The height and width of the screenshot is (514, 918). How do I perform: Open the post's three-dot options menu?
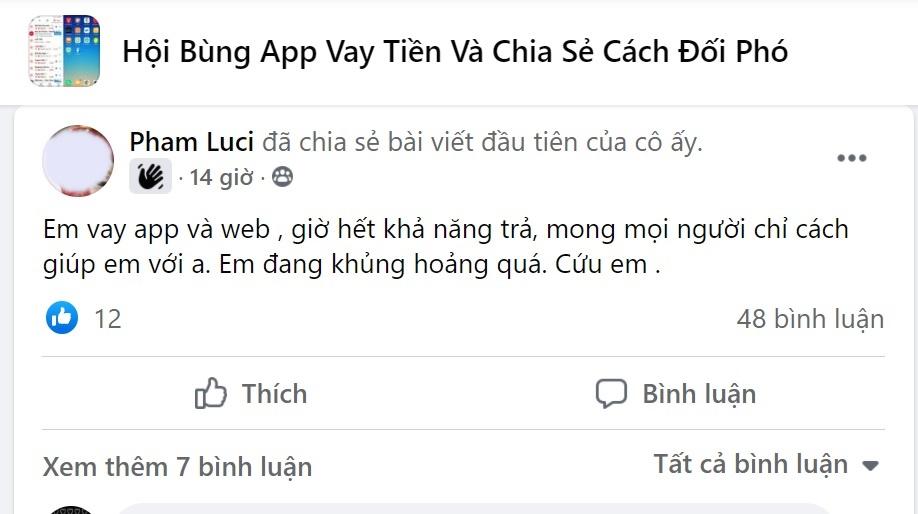pos(851,159)
